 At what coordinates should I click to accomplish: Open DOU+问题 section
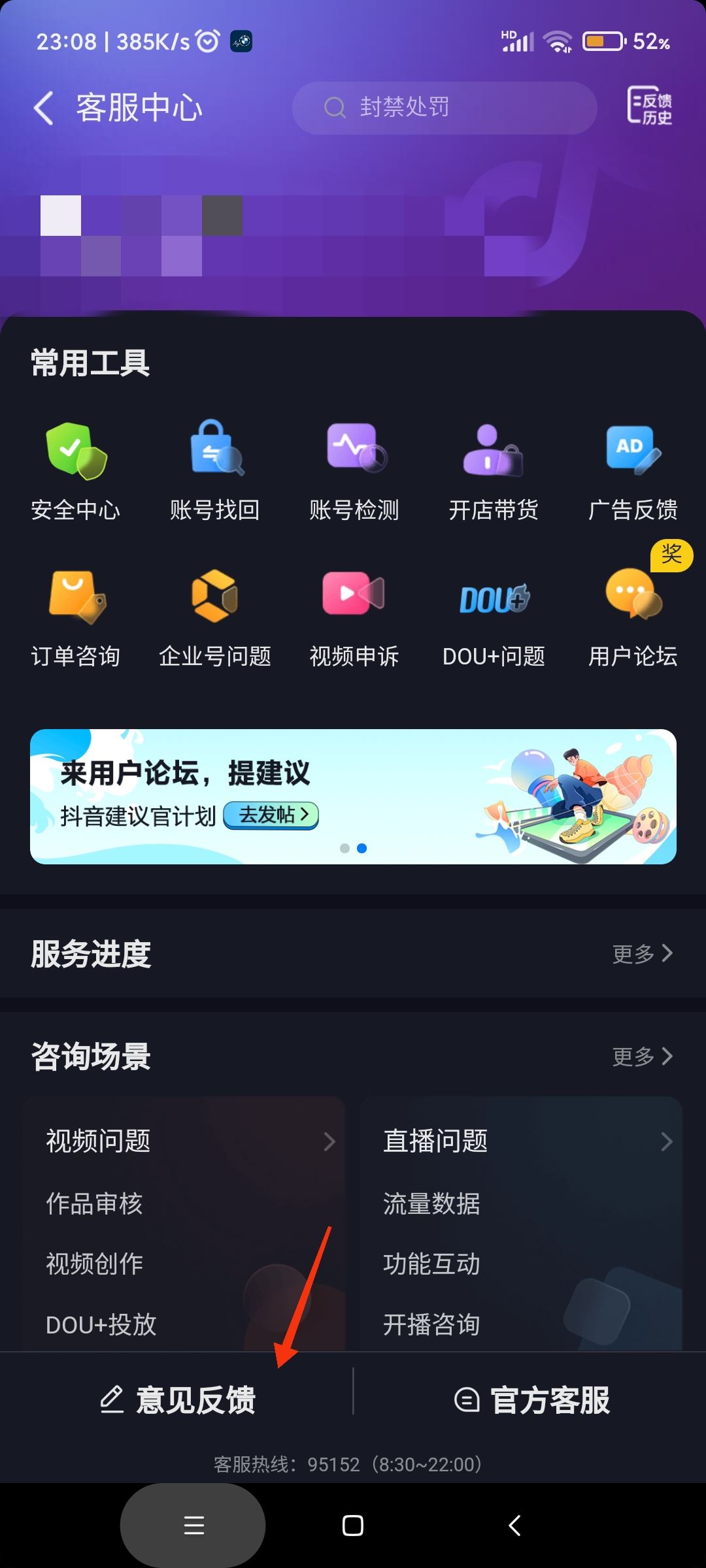494,614
